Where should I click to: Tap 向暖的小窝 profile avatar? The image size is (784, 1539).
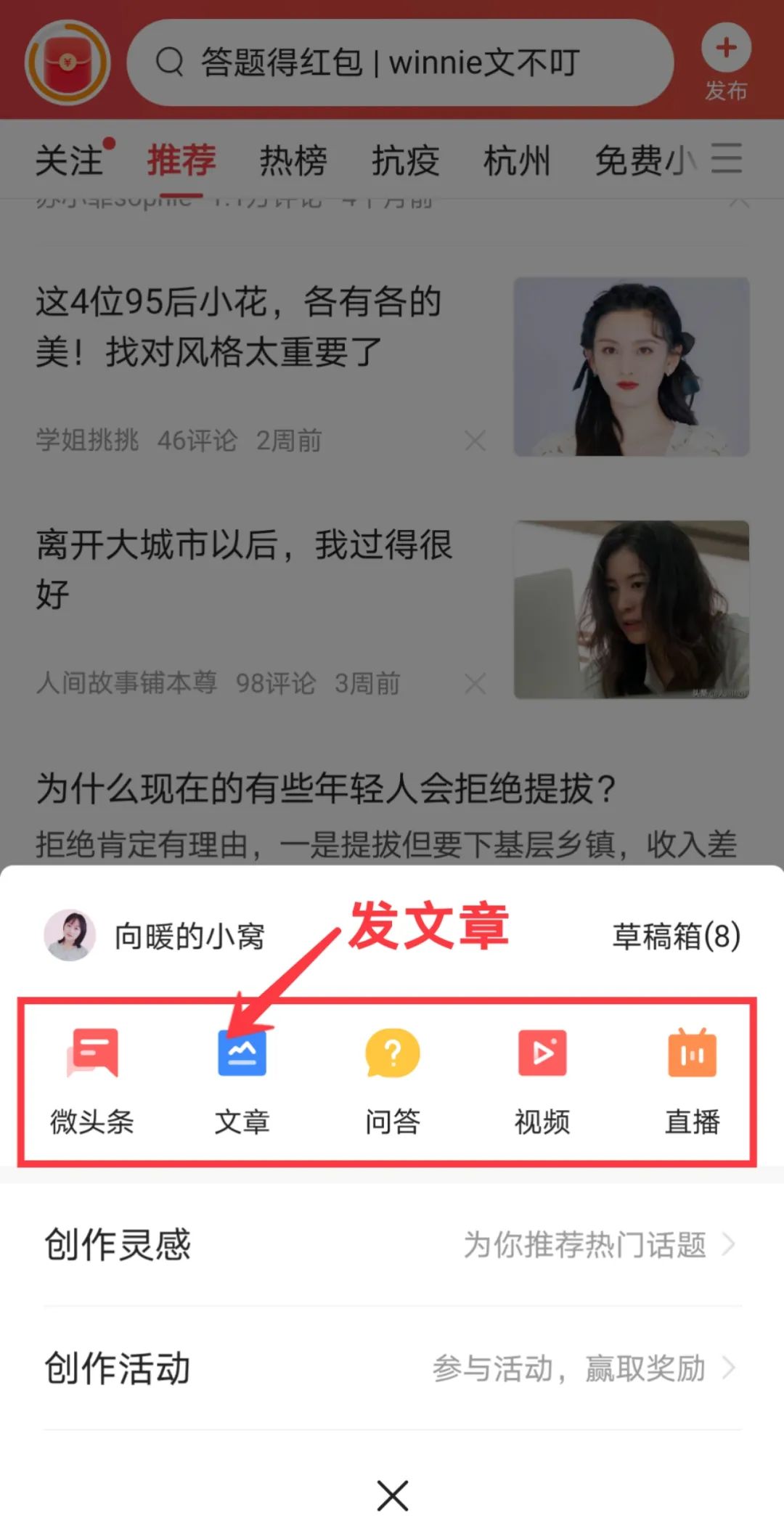point(70,936)
